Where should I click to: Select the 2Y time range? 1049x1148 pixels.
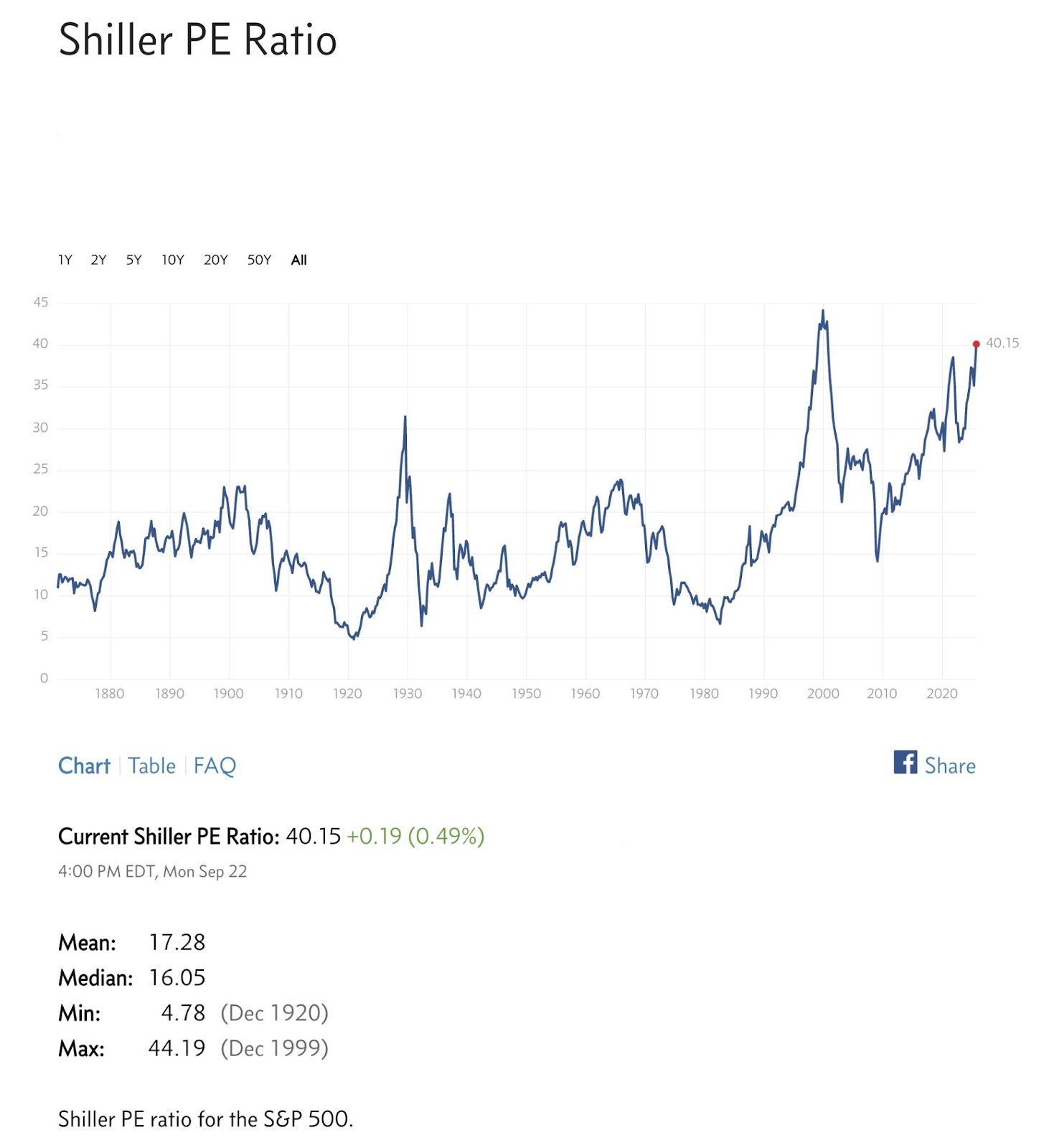pyautogui.click(x=98, y=260)
